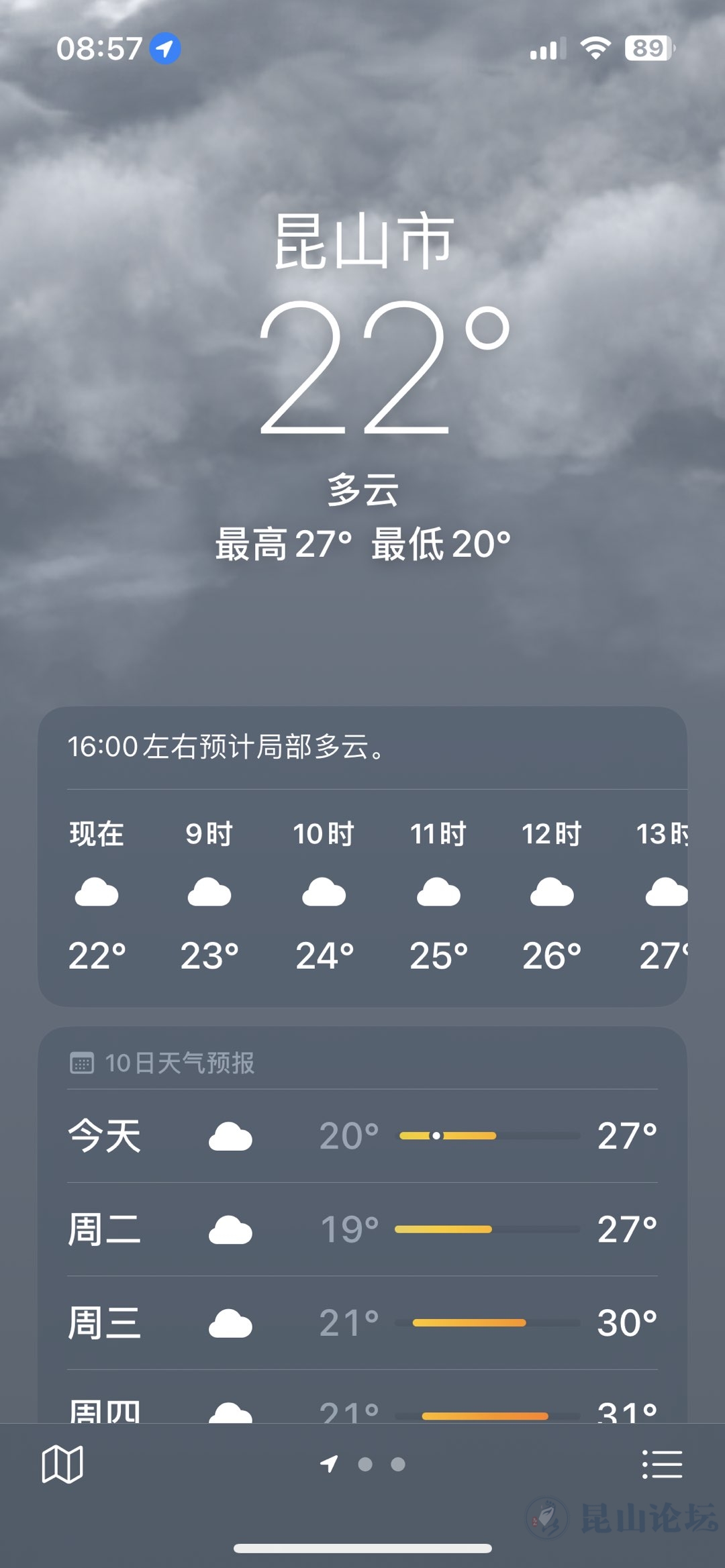Tap the location page indicator dots

(x=363, y=1464)
